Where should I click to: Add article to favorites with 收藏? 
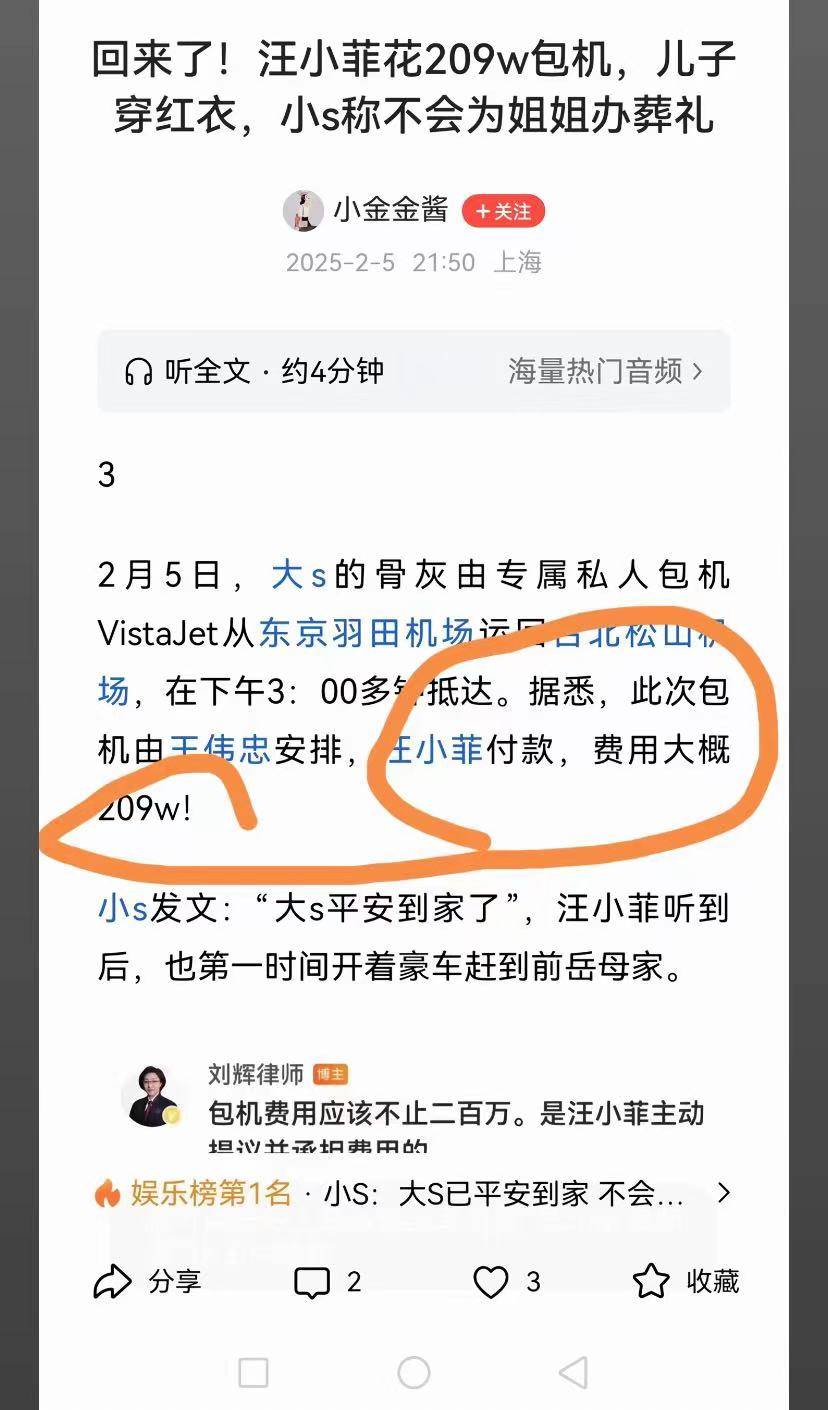[x=686, y=1281]
